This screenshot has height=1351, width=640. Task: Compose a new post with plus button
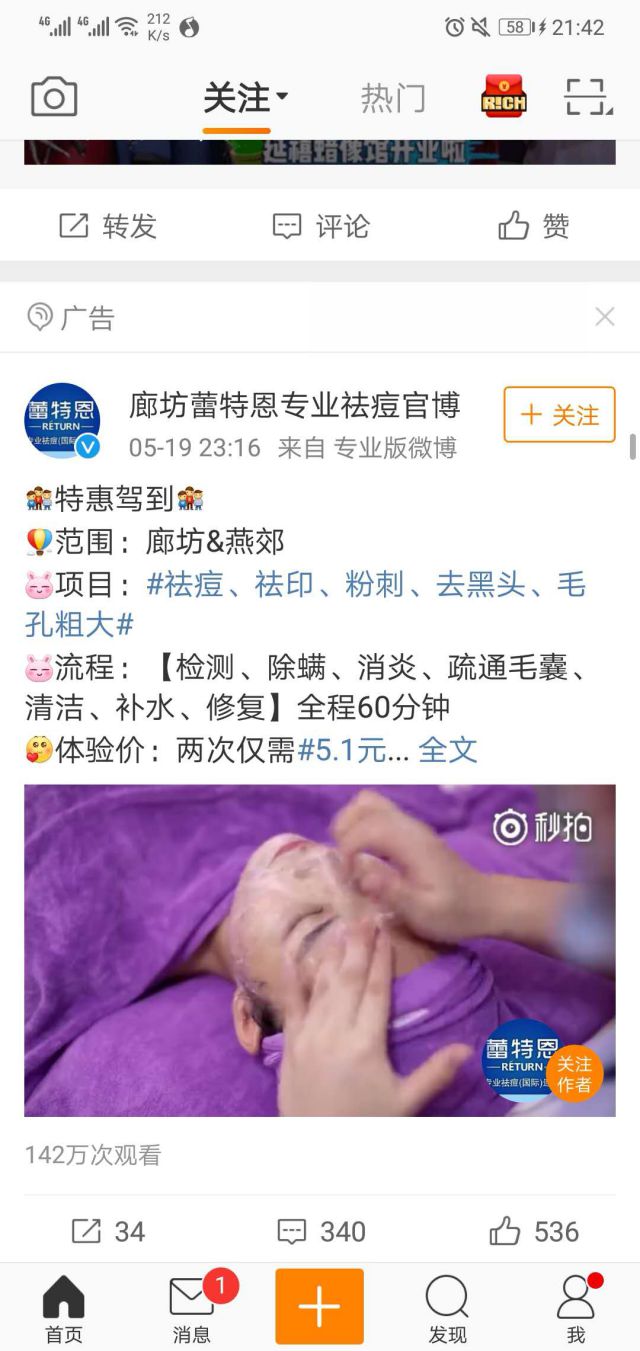[x=320, y=1306]
